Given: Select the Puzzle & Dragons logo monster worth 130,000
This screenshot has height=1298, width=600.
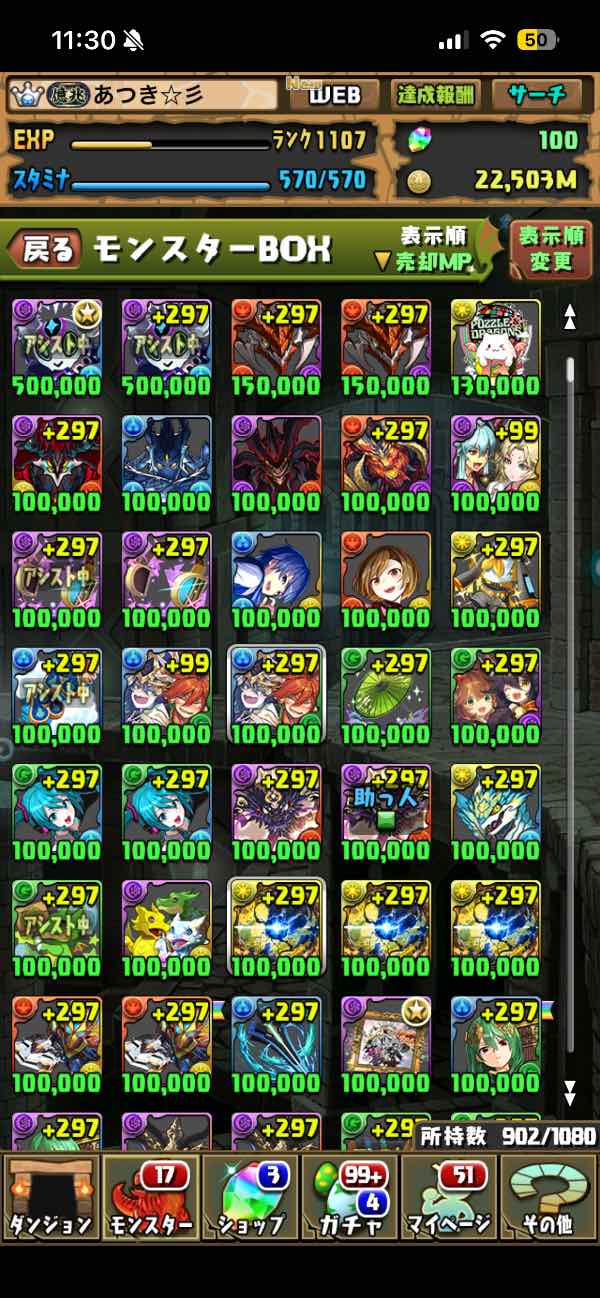Looking at the screenshot, I should coord(495,347).
